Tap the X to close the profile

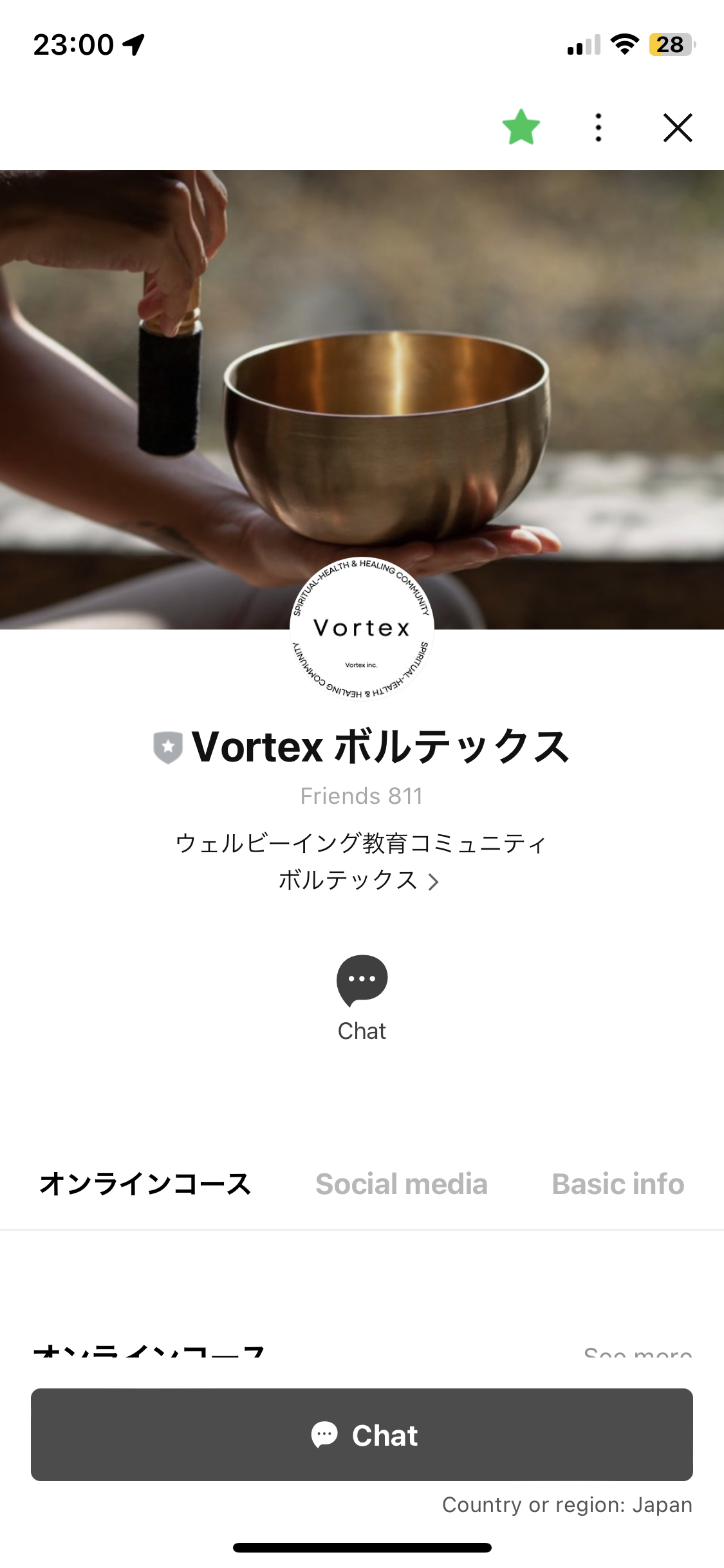677,127
